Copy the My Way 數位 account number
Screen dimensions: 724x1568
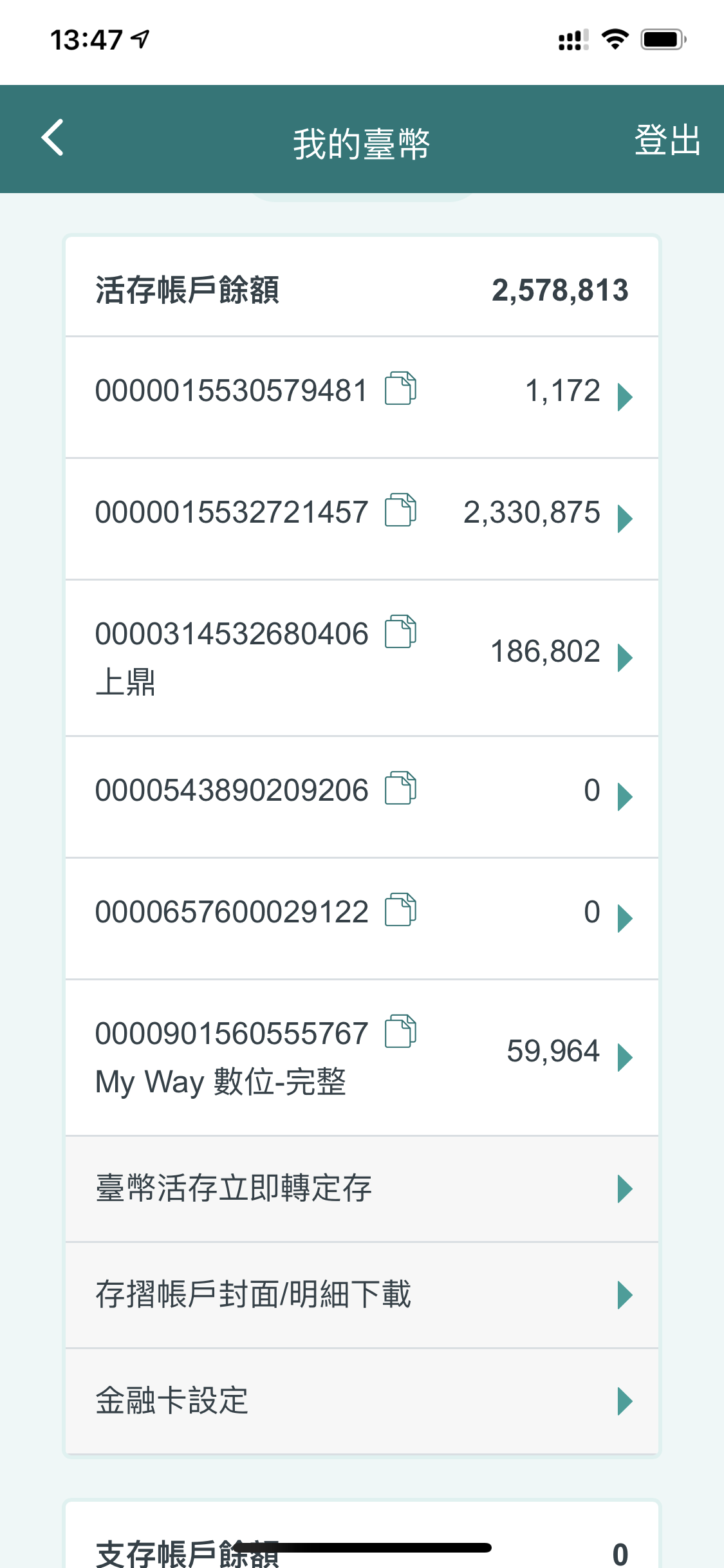[400, 1032]
